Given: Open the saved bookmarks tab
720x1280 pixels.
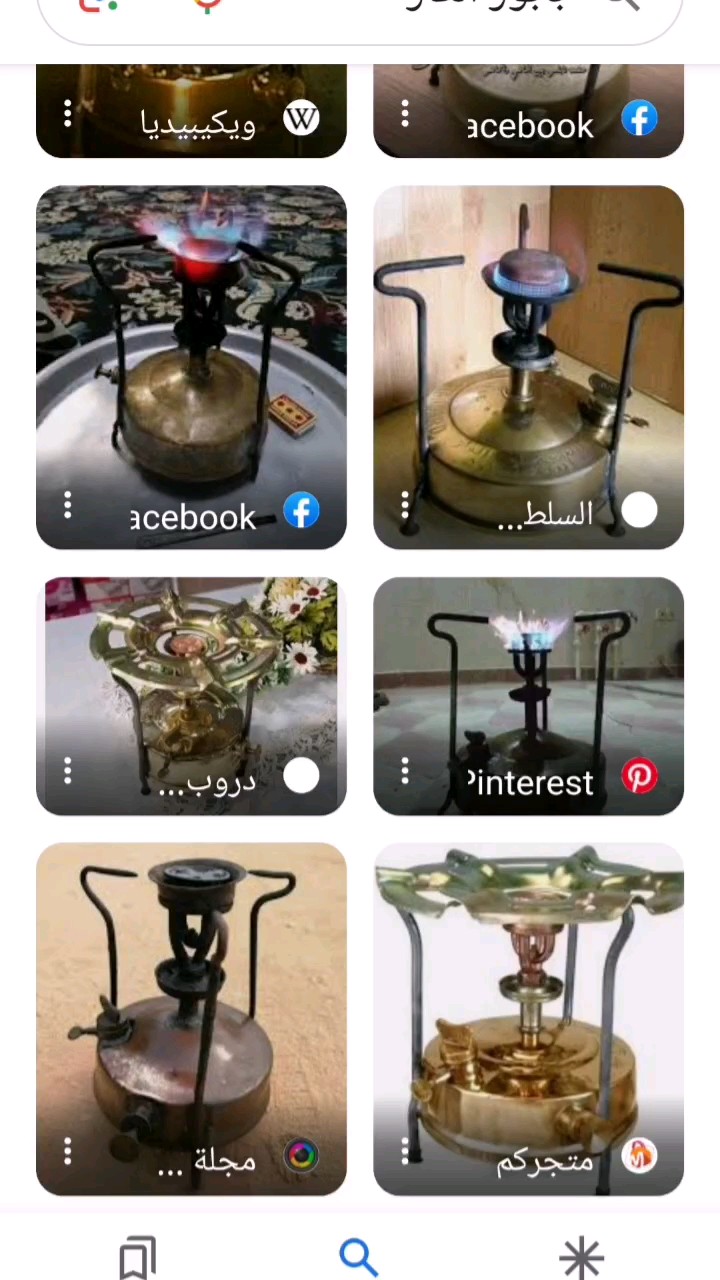Looking at the screenshot, I should tap(137, 1256).
